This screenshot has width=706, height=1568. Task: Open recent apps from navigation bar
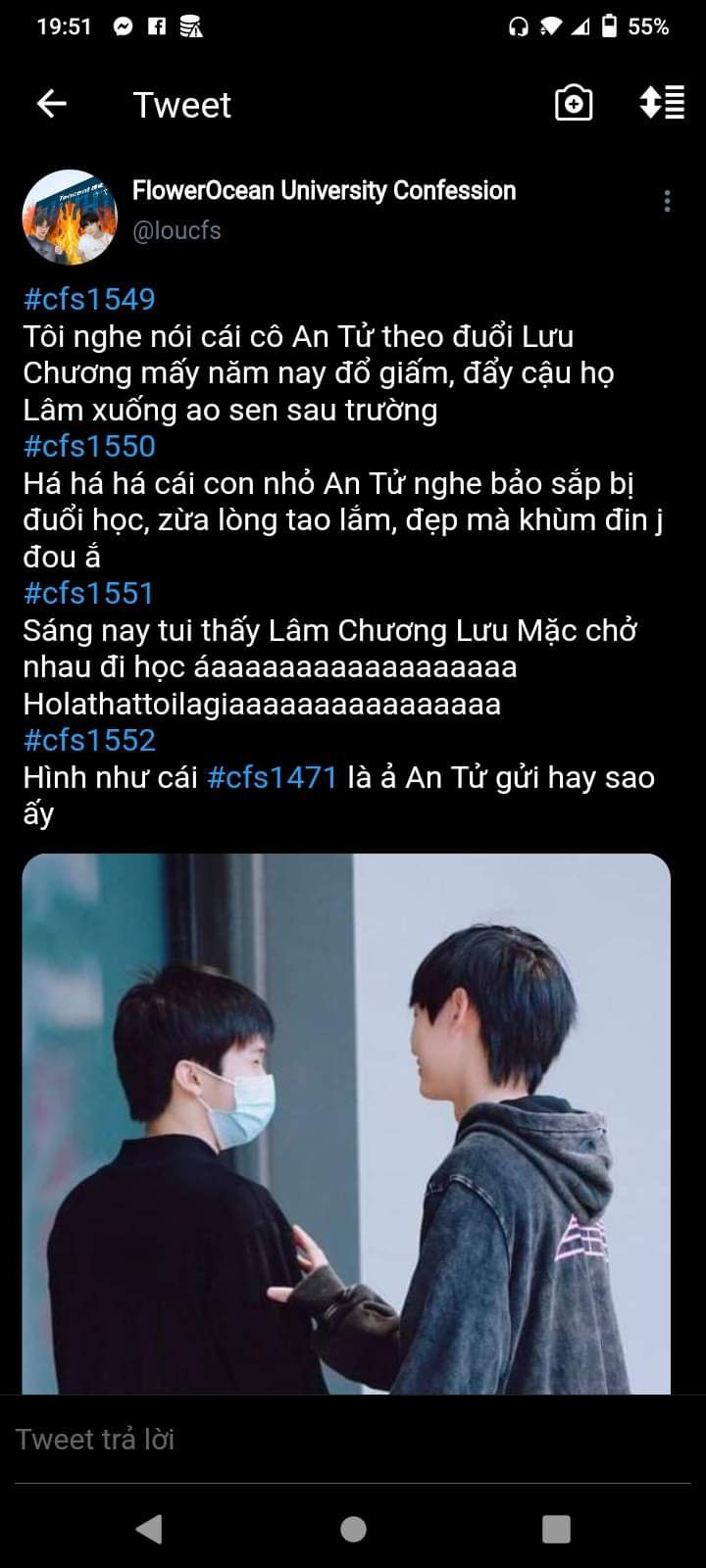(x=556, y=1529)
